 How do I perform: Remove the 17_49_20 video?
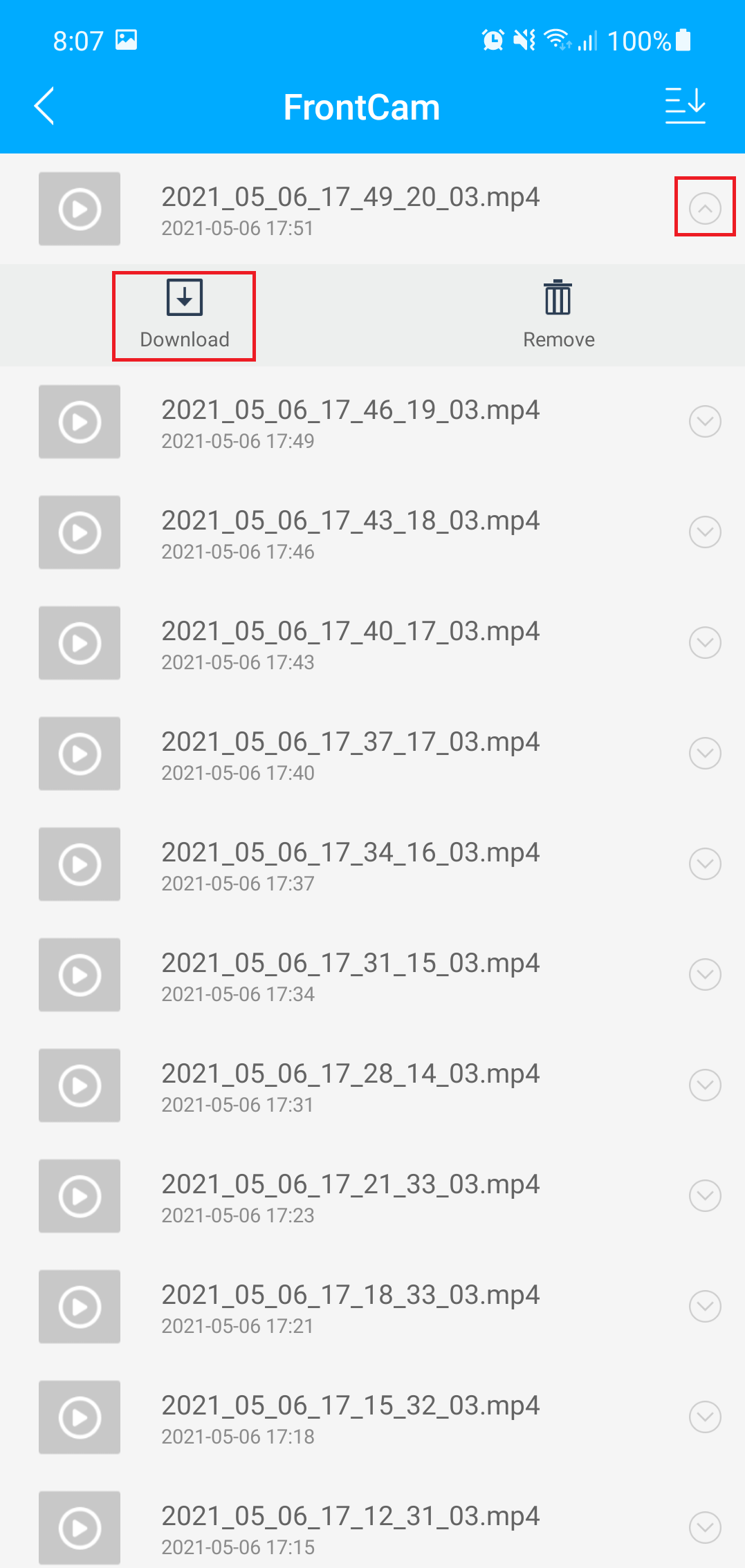pyautogui.click(x=558, y=315)
